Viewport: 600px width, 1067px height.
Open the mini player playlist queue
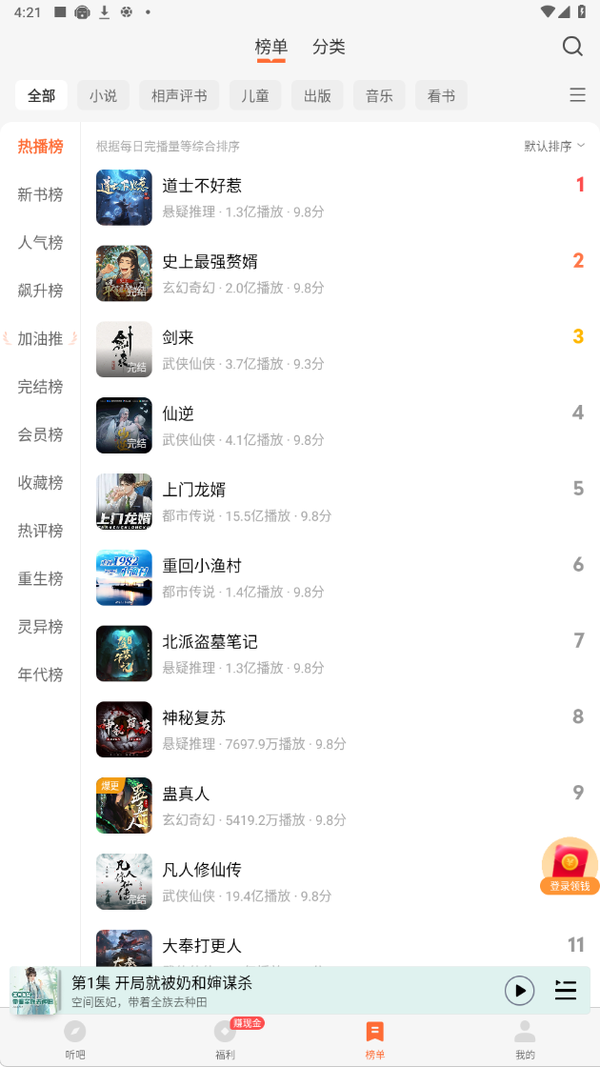point(566,990)
